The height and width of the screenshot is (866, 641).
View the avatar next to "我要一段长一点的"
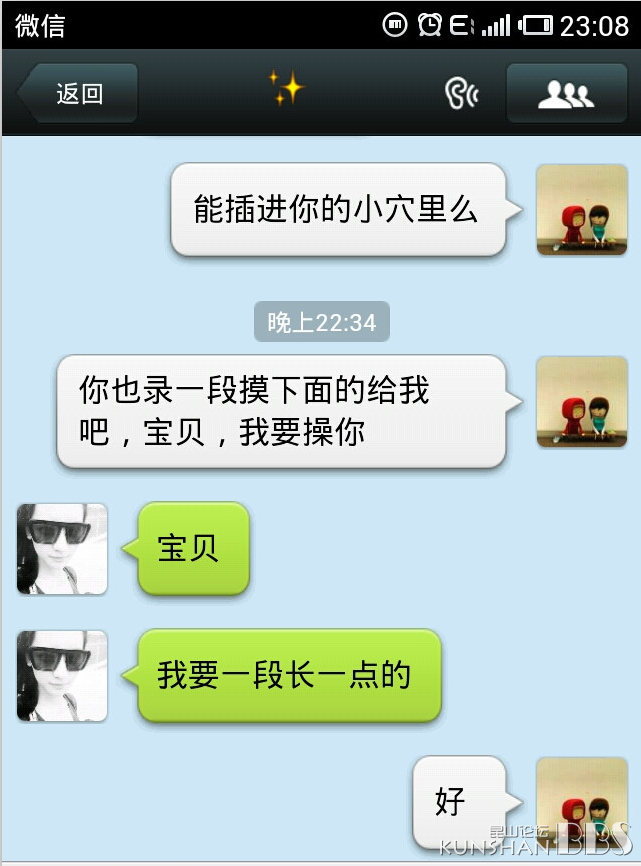click(x=62, y=676)
